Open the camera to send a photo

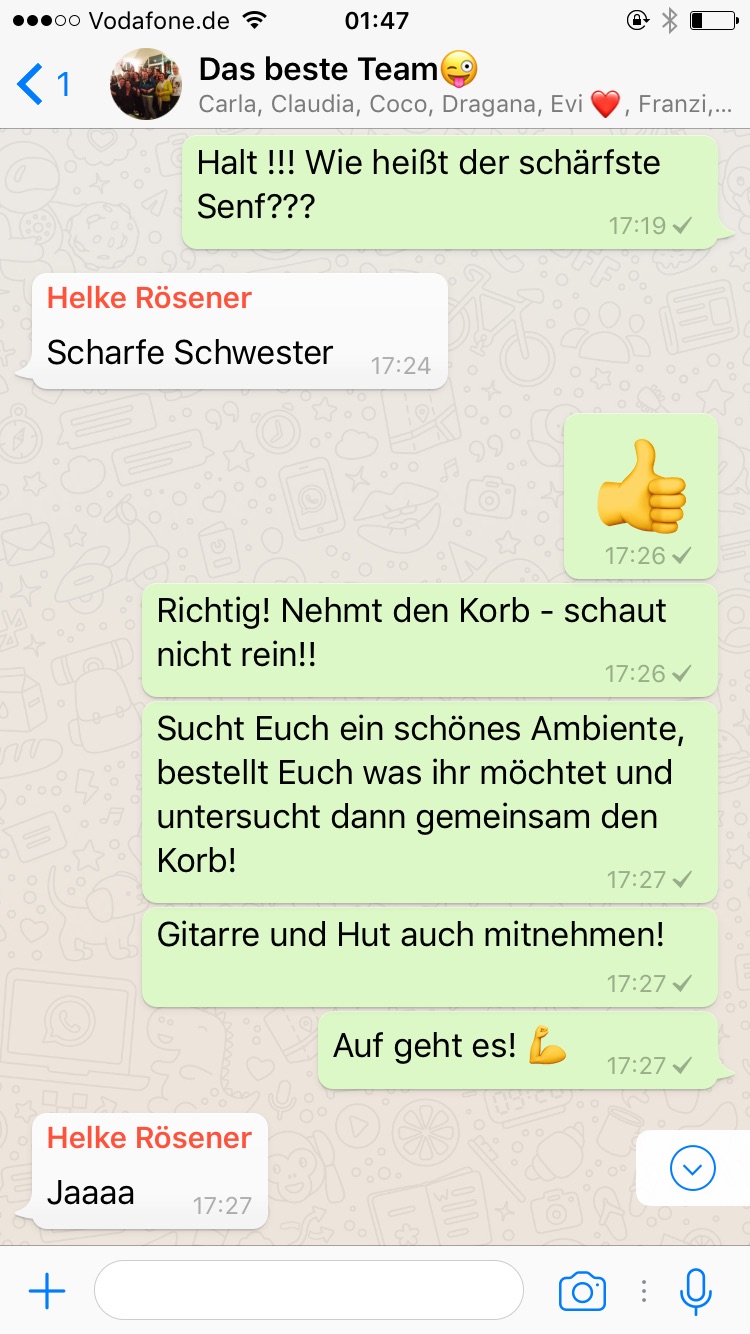click(582, 1291)
